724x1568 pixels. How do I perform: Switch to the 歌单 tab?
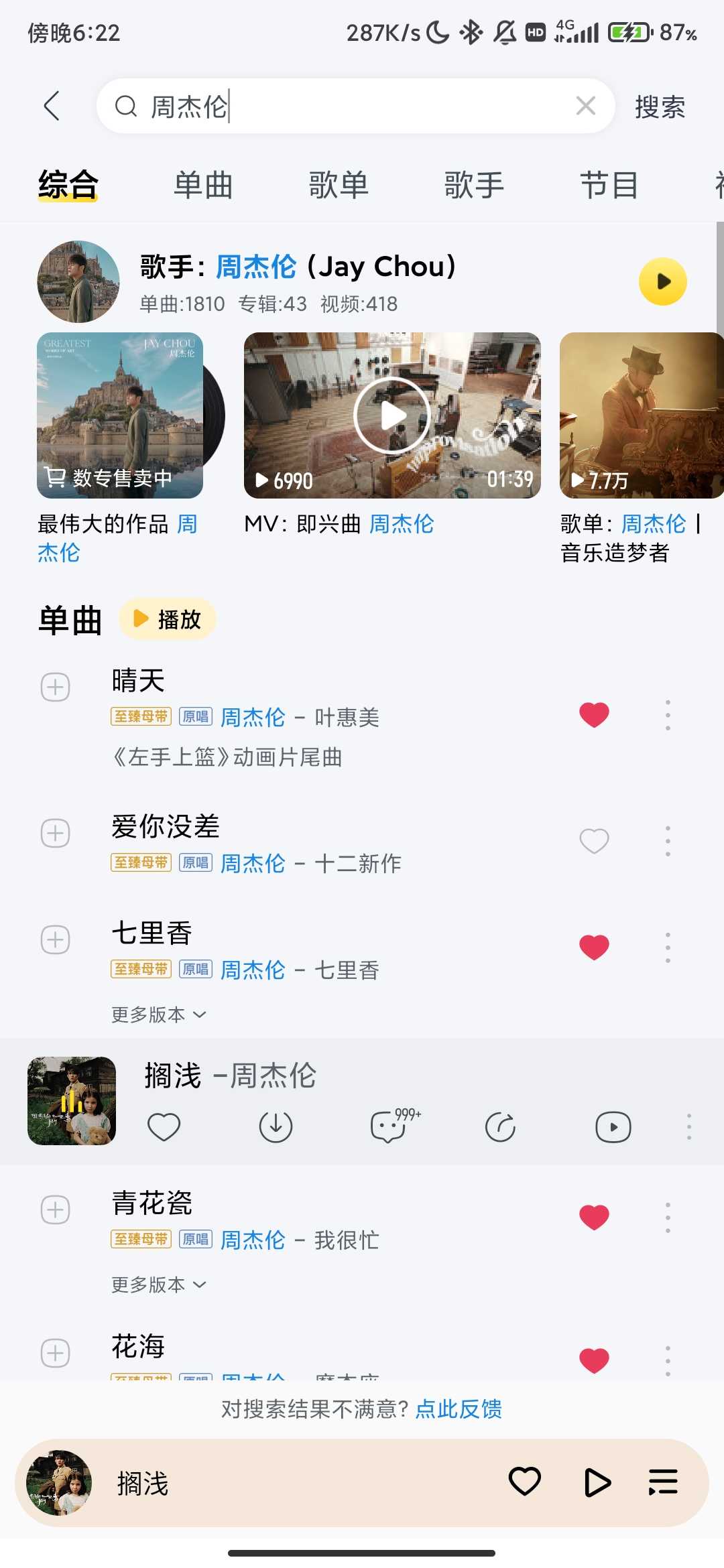[x=339, y=185]
